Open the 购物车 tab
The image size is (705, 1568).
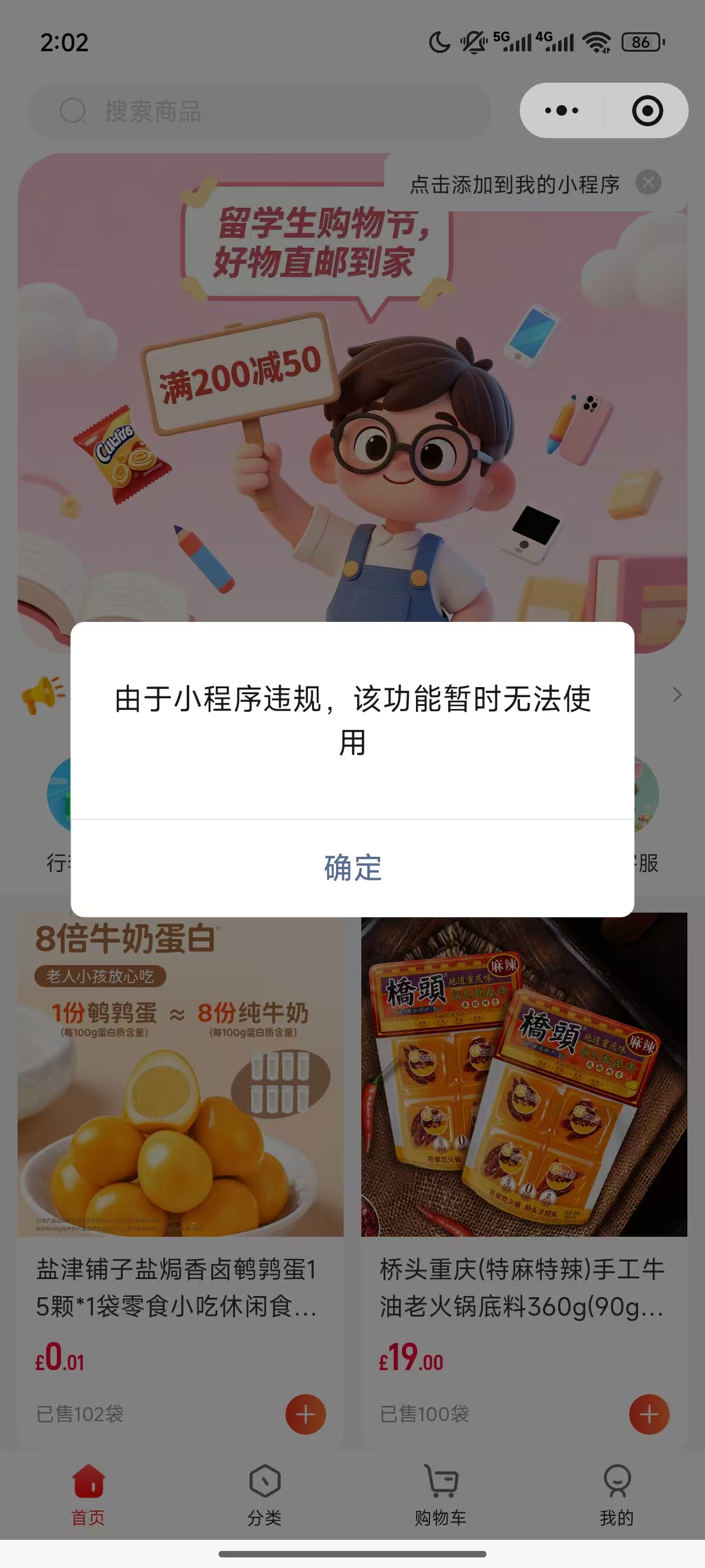pyautogui.click(x=440, y=1495)
